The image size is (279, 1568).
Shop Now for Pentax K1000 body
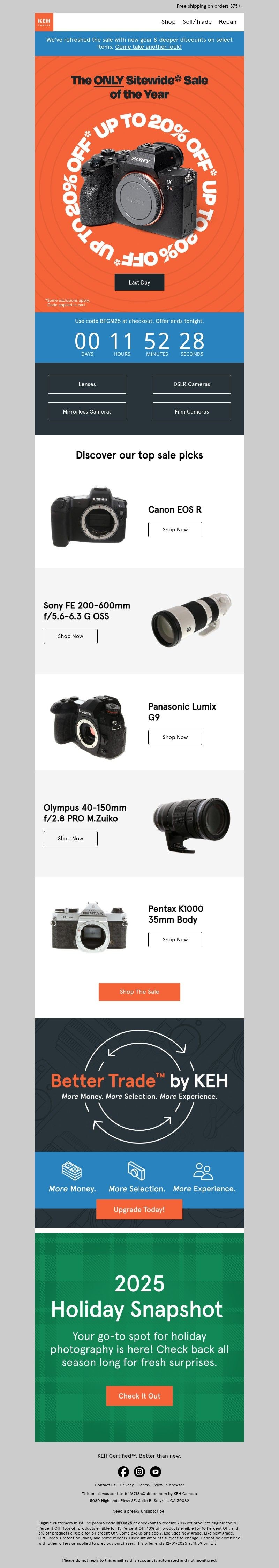tap(175, 939)
